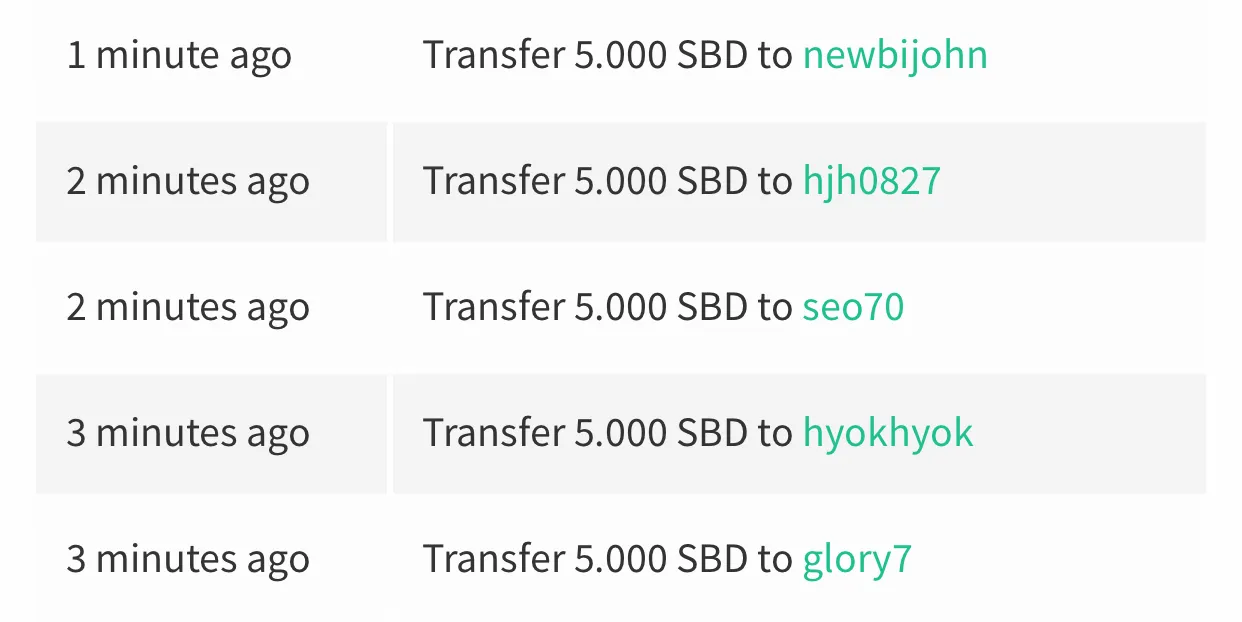
Task: Go to the glory7 account link
Action: (x=857, y=560)
